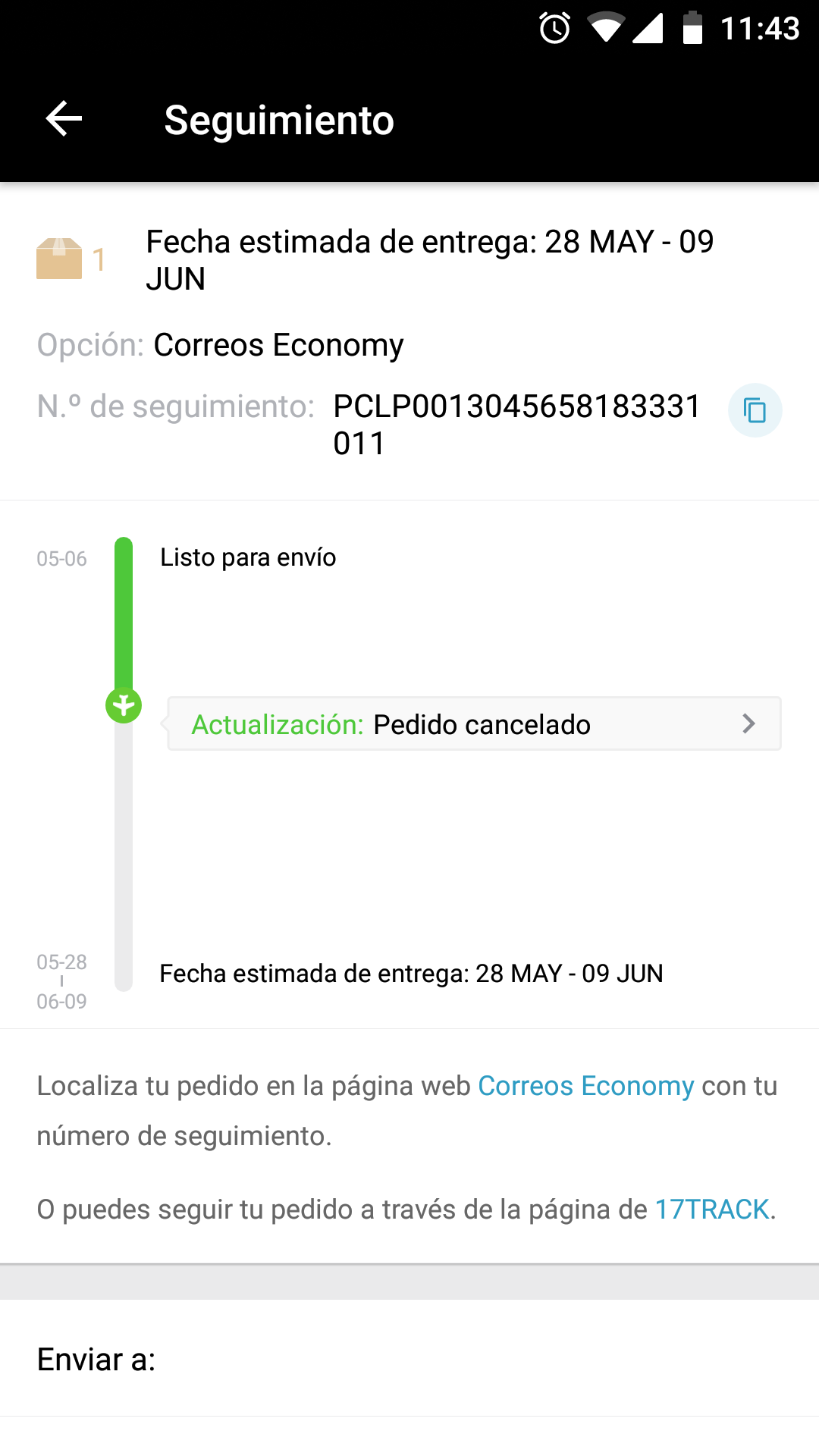Viewport: 819px width, 1456px height.
Task: Go back from the Seguimiento screen
Action: click(64, 119)
